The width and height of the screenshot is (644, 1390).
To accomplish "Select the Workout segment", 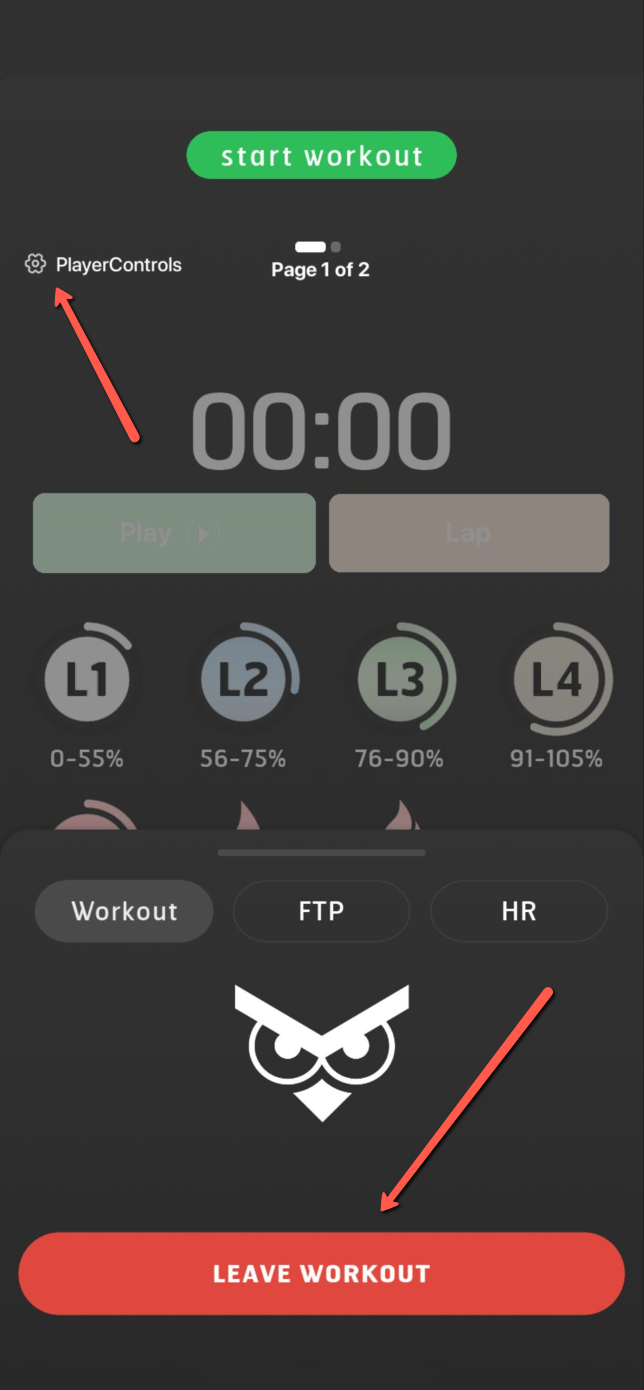I will (x=124, y=911).
